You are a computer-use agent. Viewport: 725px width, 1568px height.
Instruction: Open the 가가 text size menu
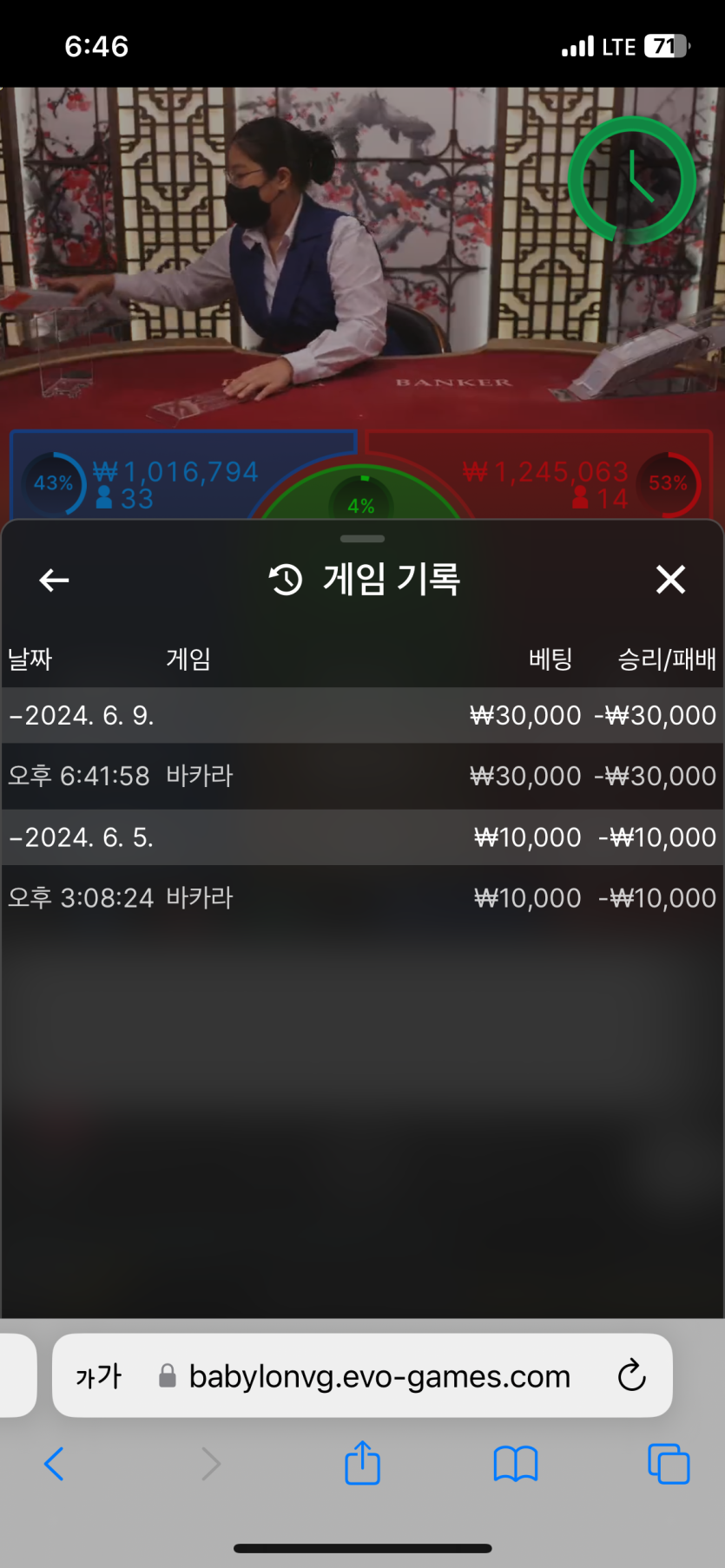point(98,1376)
